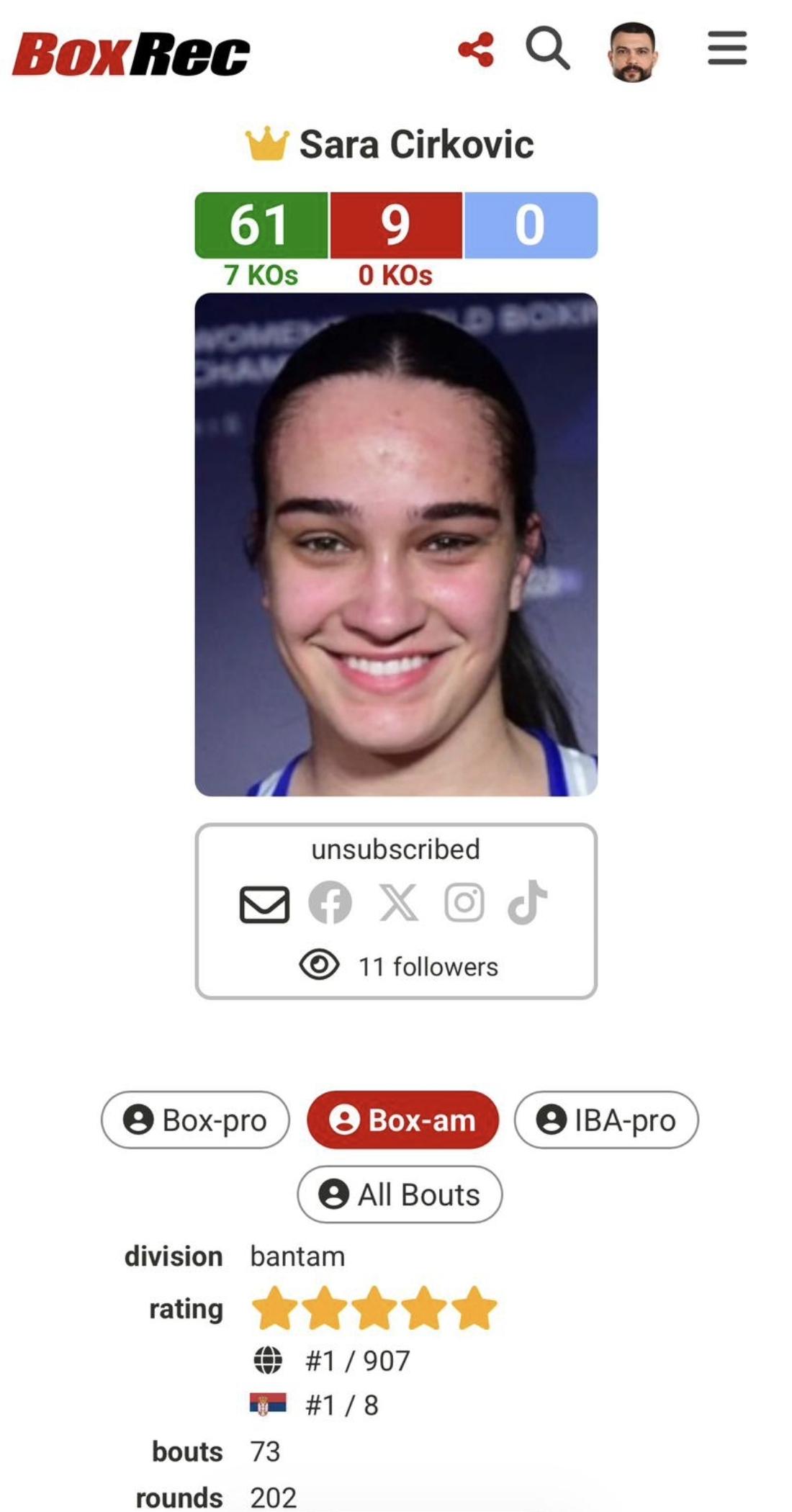Select the Box-am record tab
This screenshot has width=792, height=1512.
click(402, 1120)
